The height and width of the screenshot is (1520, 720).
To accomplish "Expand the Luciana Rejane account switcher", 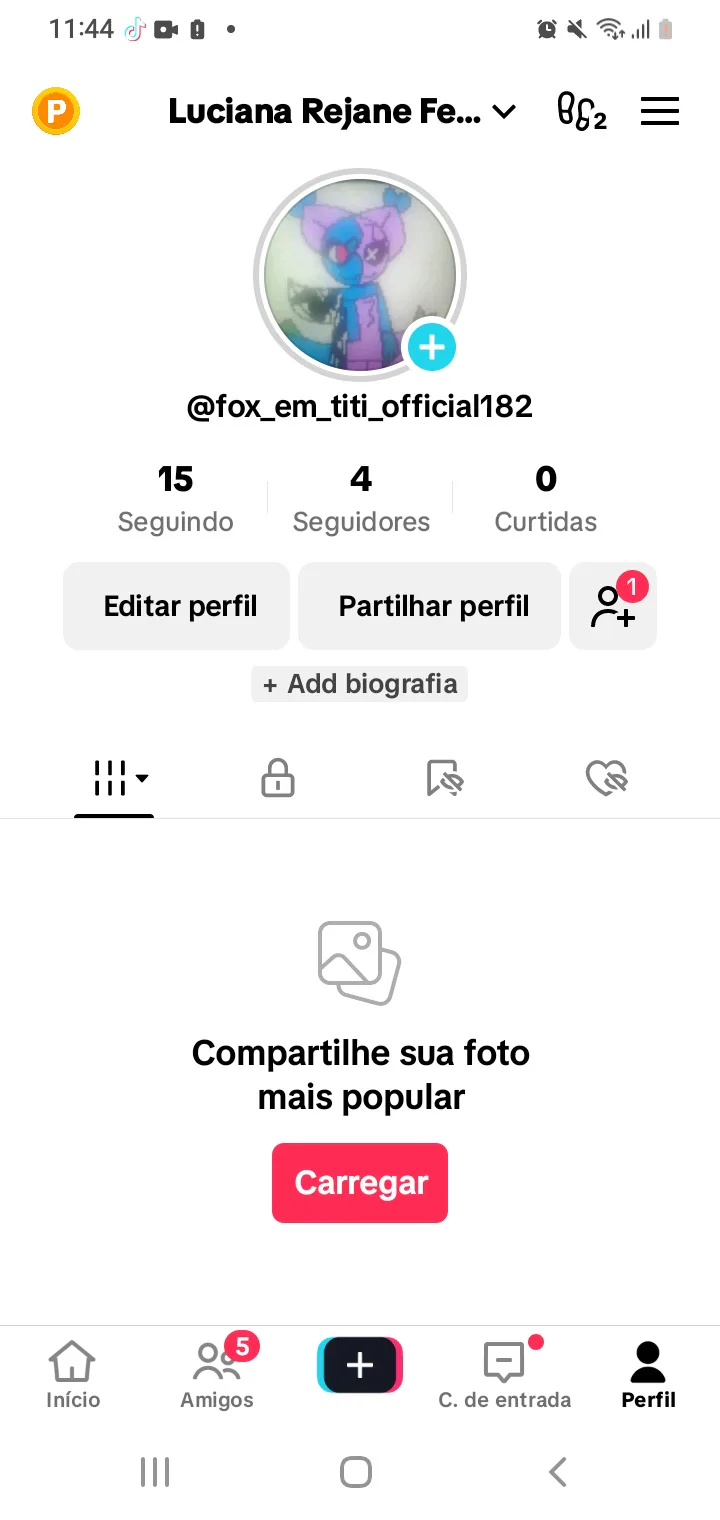I will pyautogui.click(x=342, y=112).
